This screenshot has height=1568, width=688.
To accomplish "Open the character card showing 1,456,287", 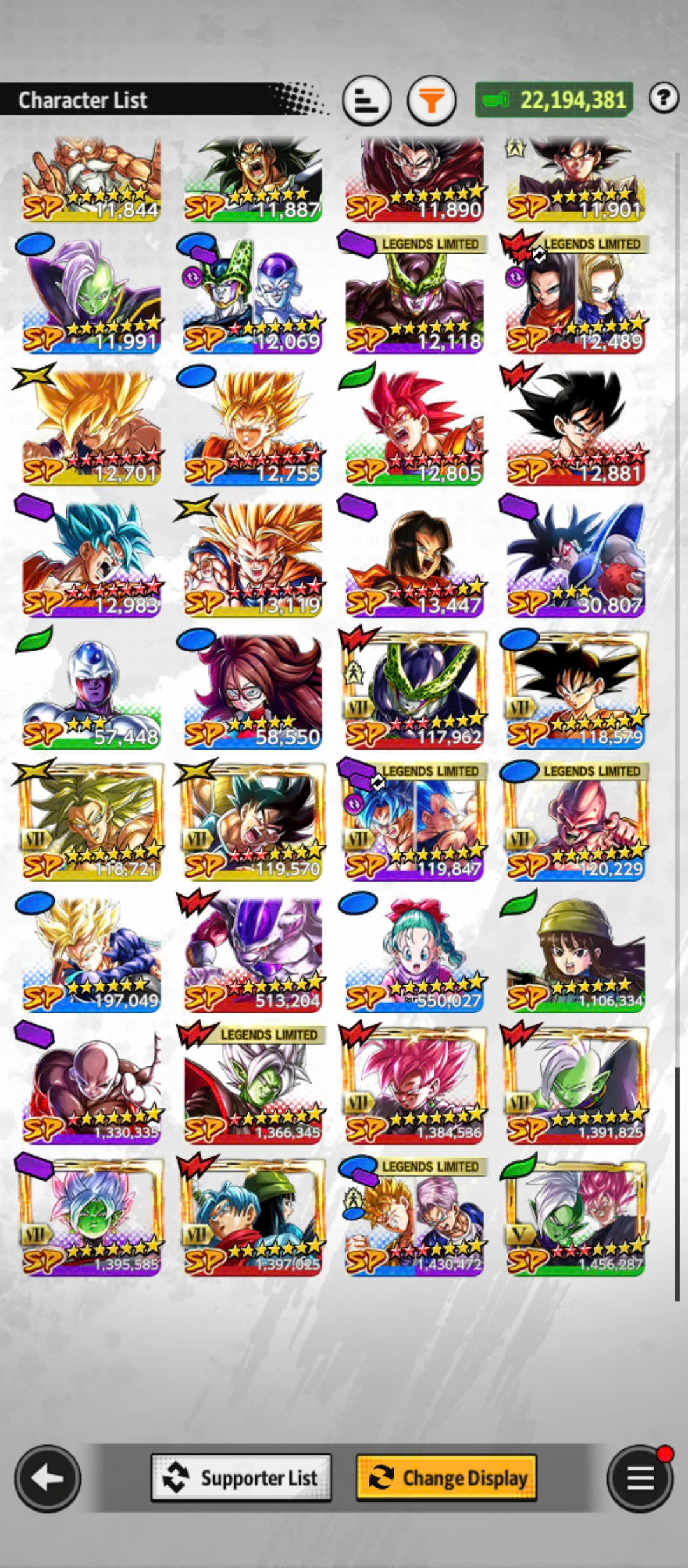I will pyautogui.click(x=576, y=1217).
